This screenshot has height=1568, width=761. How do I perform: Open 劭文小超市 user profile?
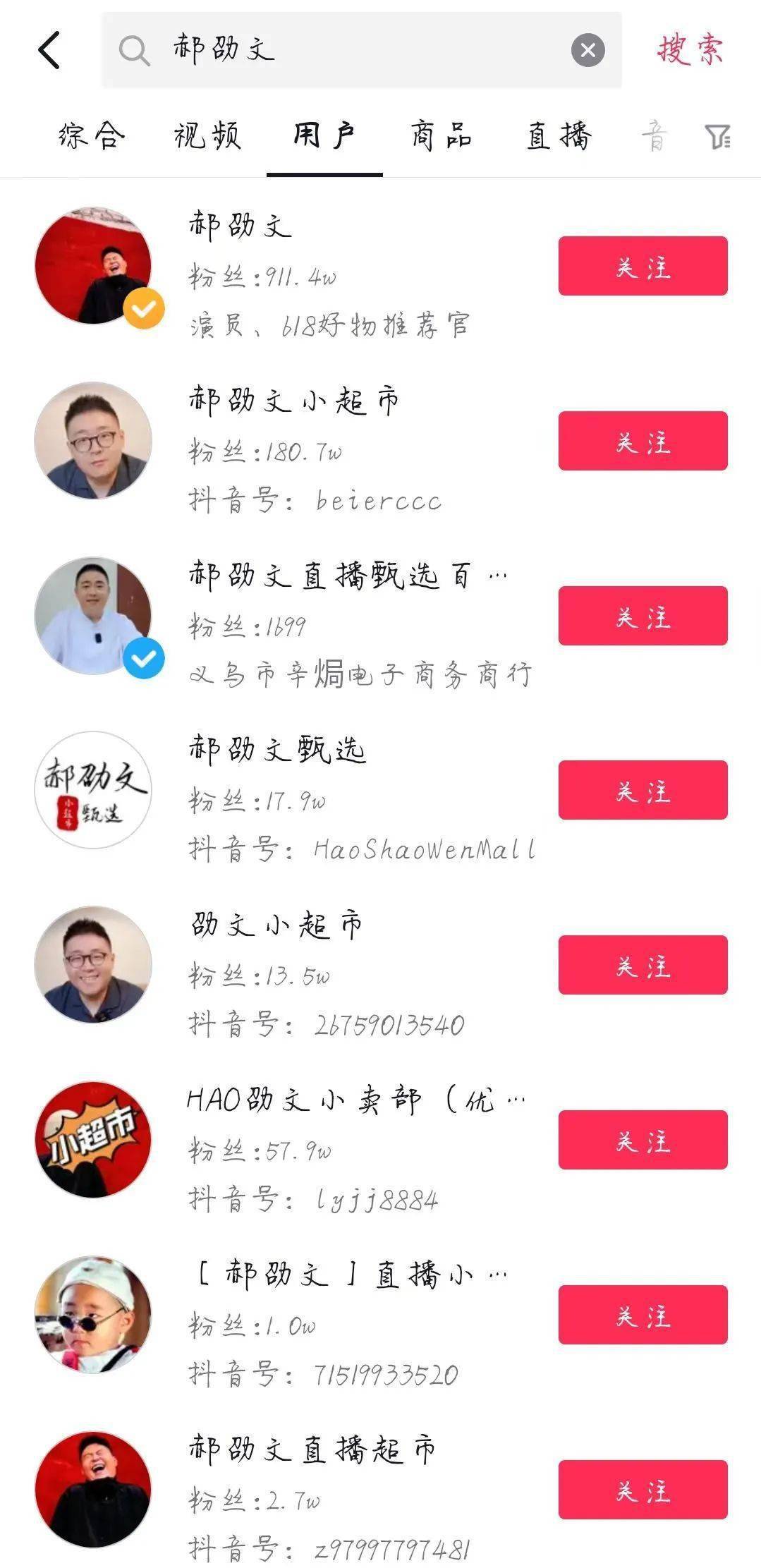[x=276, y=925]
